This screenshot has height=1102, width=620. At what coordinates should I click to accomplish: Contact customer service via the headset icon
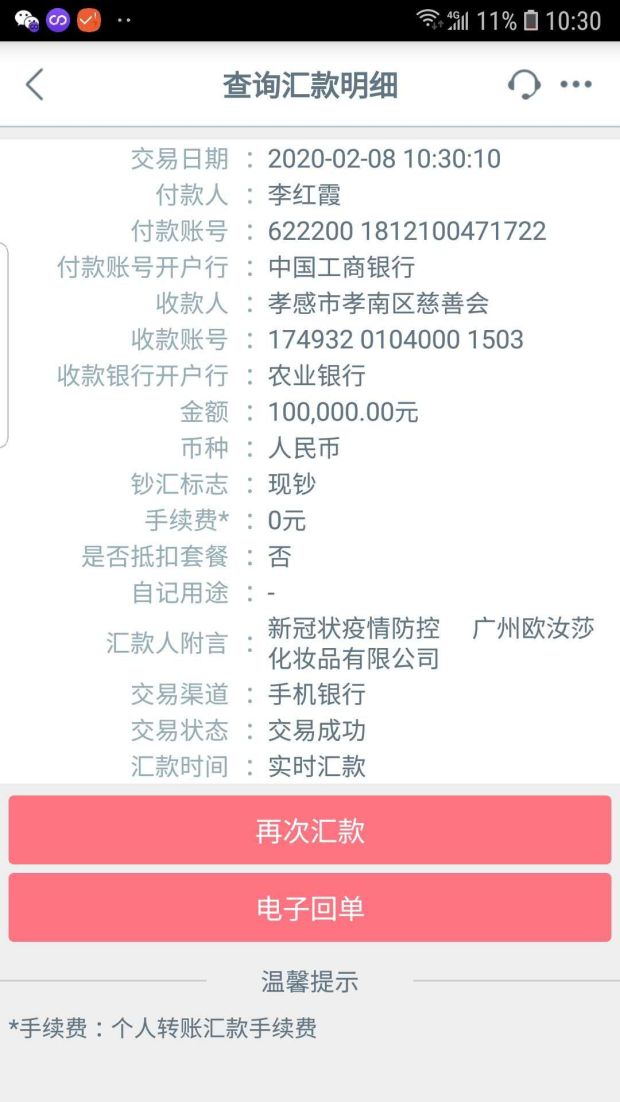pos(524,85)
